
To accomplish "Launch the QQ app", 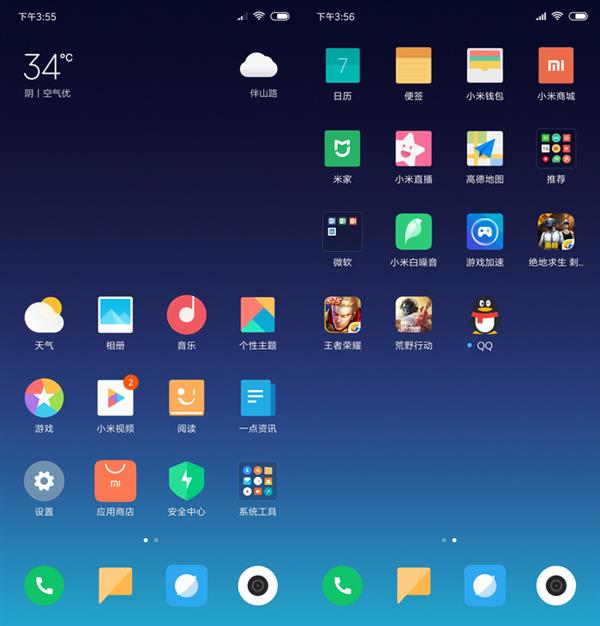I will tap(485, 316).
